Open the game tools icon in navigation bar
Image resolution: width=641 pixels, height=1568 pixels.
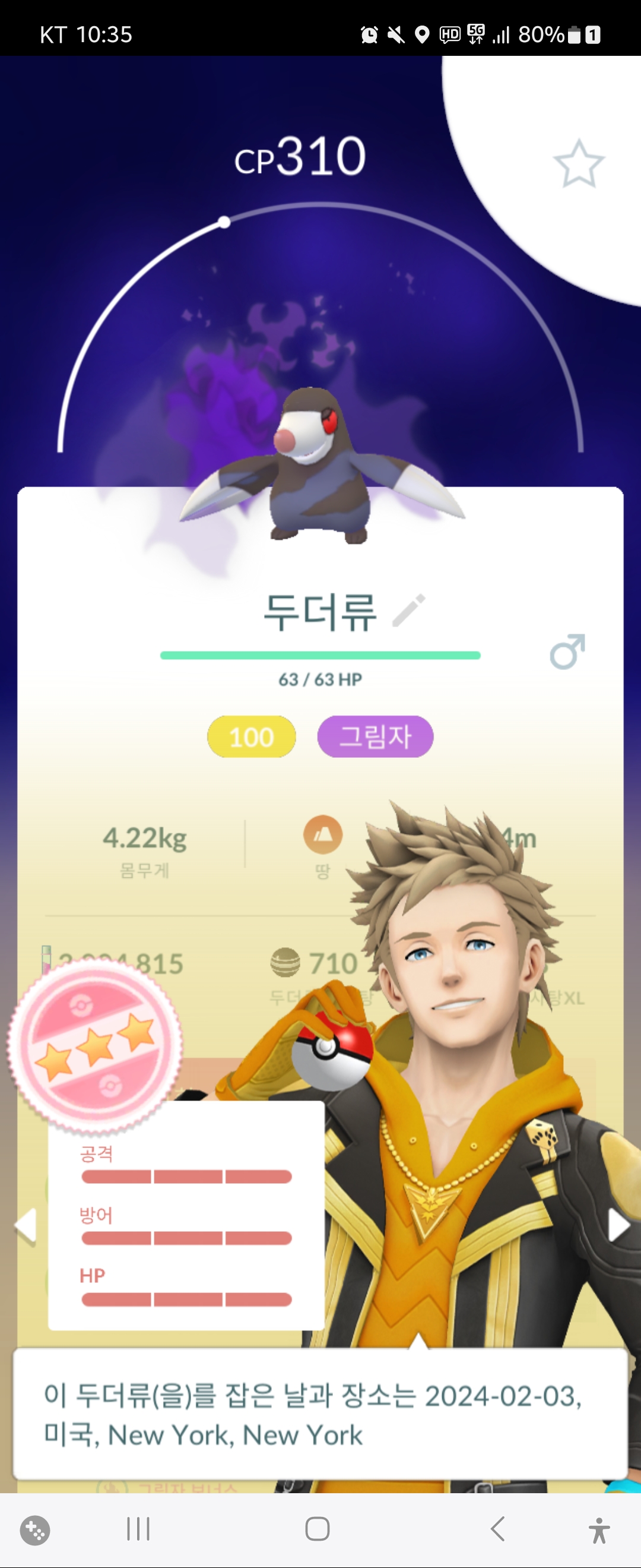coord(35,1529)
